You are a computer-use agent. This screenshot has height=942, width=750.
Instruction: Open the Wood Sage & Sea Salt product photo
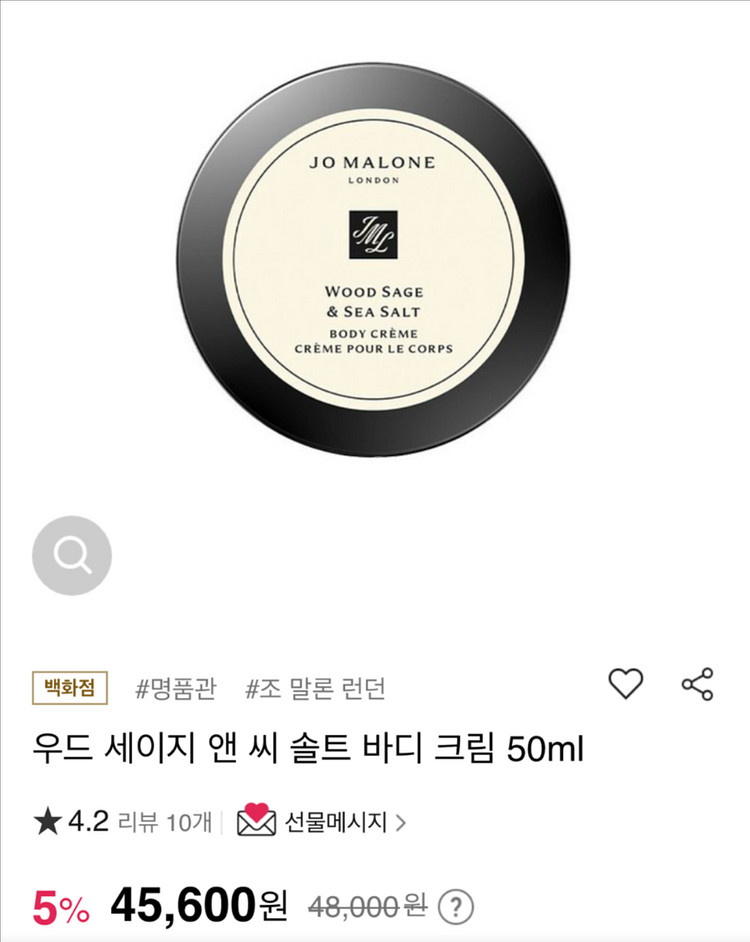pyautogui.click(x=373, y=259)
